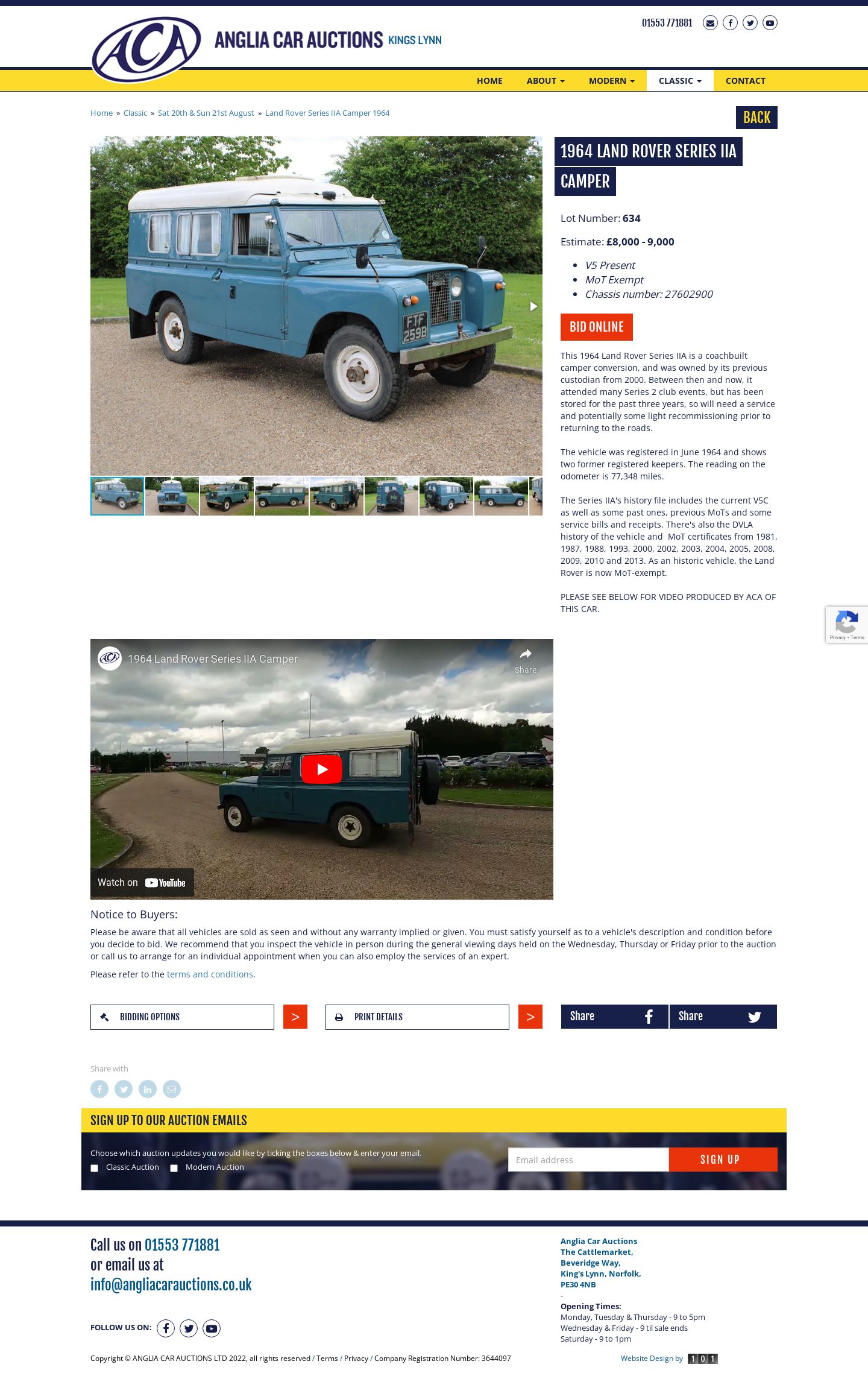
Task: Expand the ABOUT menu
Action: click(x=545, y=81)
